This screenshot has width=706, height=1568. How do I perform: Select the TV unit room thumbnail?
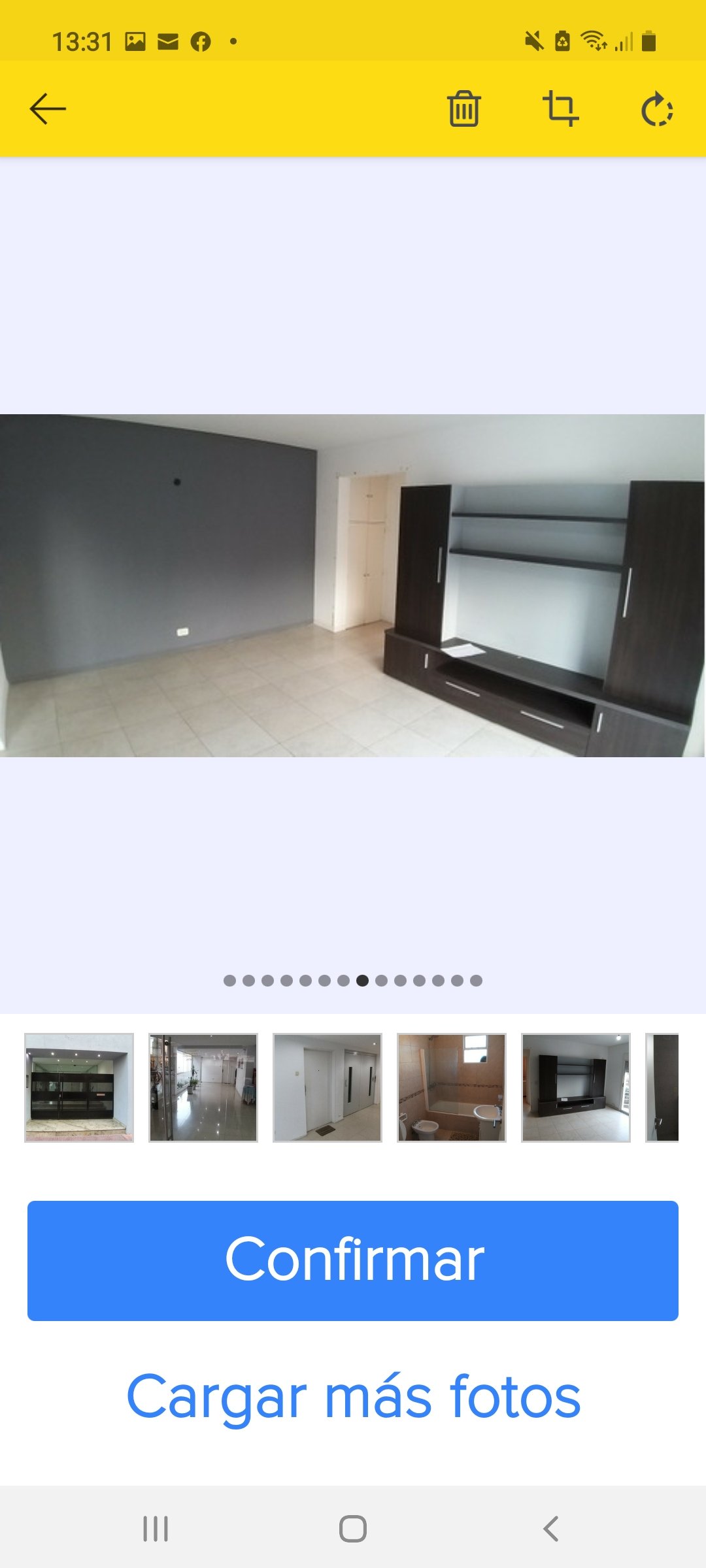[576, 1087]
